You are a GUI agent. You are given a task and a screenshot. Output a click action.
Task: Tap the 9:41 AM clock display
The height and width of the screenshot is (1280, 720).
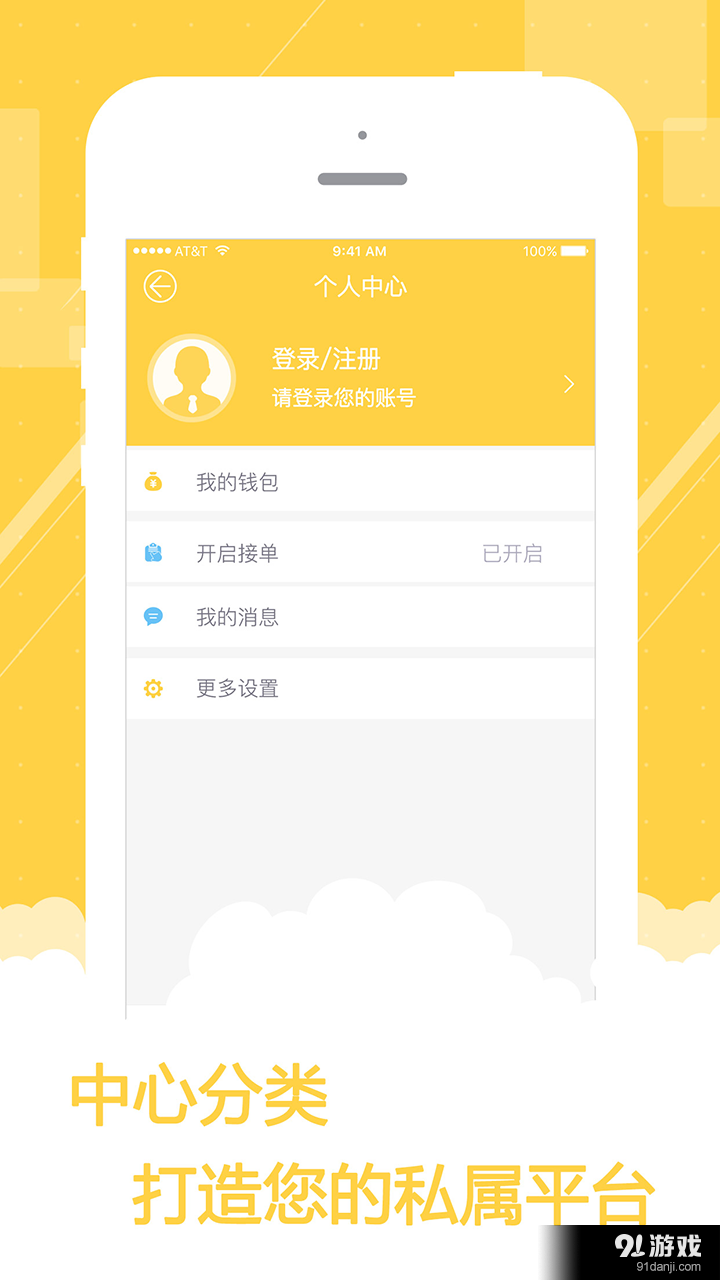pyautogui.click(x=362, y=252)
